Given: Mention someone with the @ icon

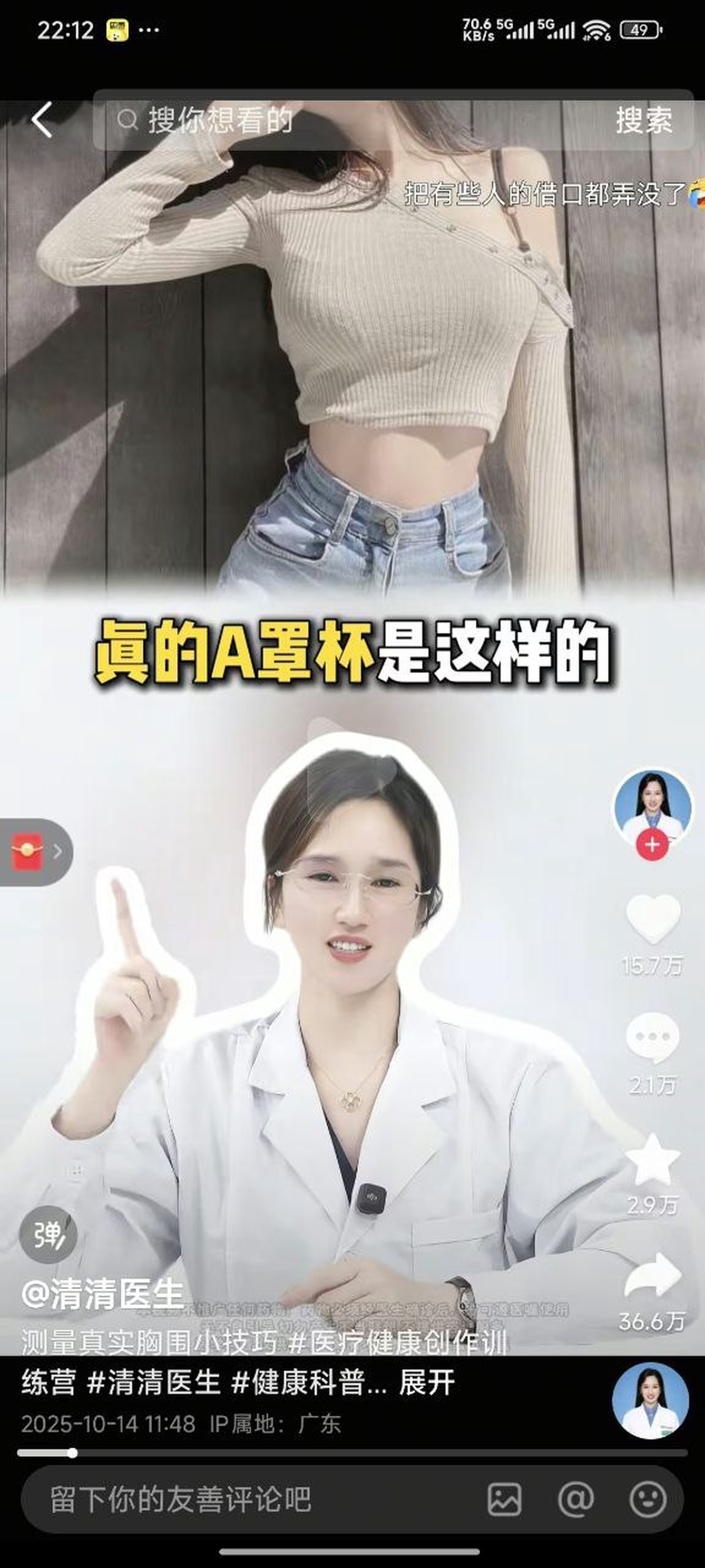Looking at the screenshot, I should click(x=576, y=1499).
